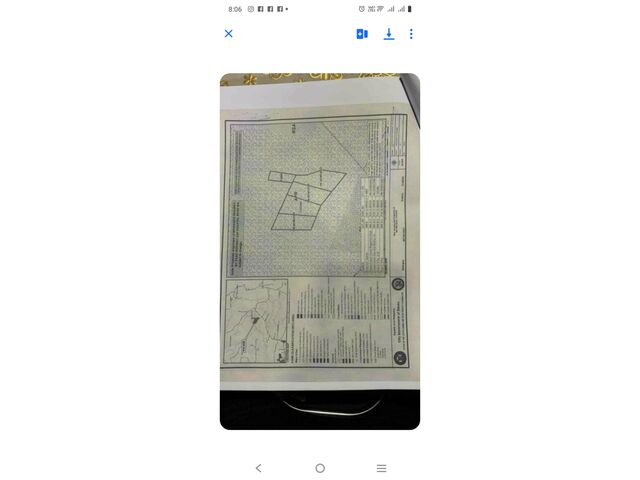
Task: Open recent apps from navigation bar
Action: 381,467
